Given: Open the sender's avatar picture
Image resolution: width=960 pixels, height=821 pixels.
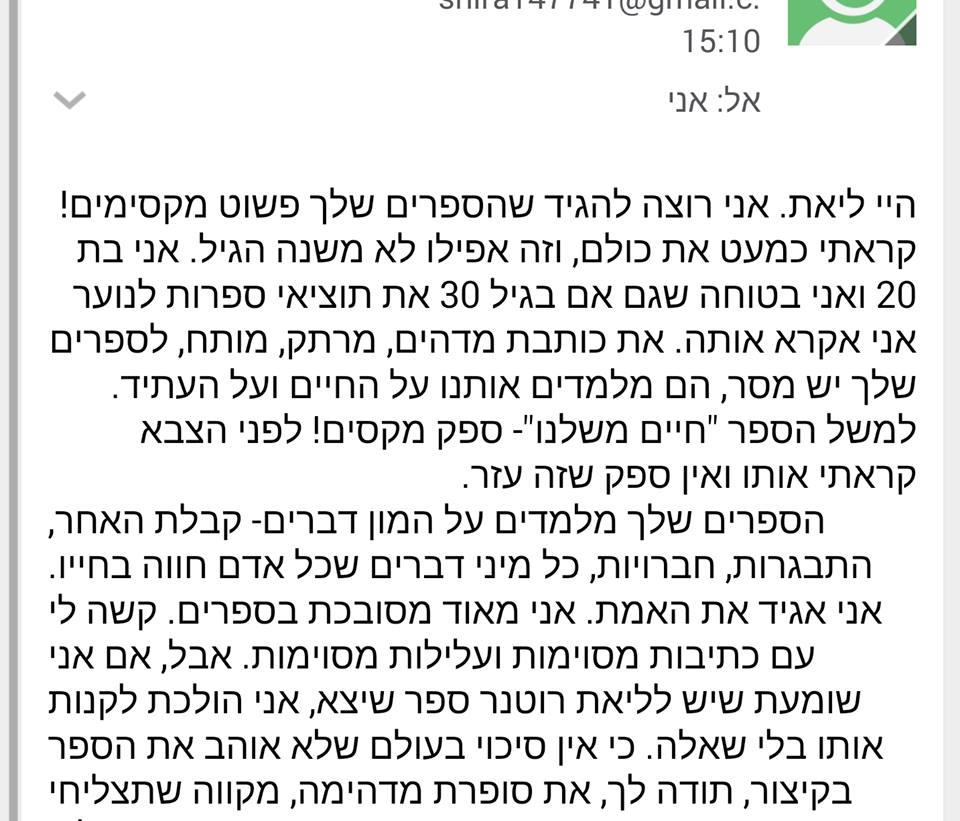Looking at the screenshot, I should 851,22.
